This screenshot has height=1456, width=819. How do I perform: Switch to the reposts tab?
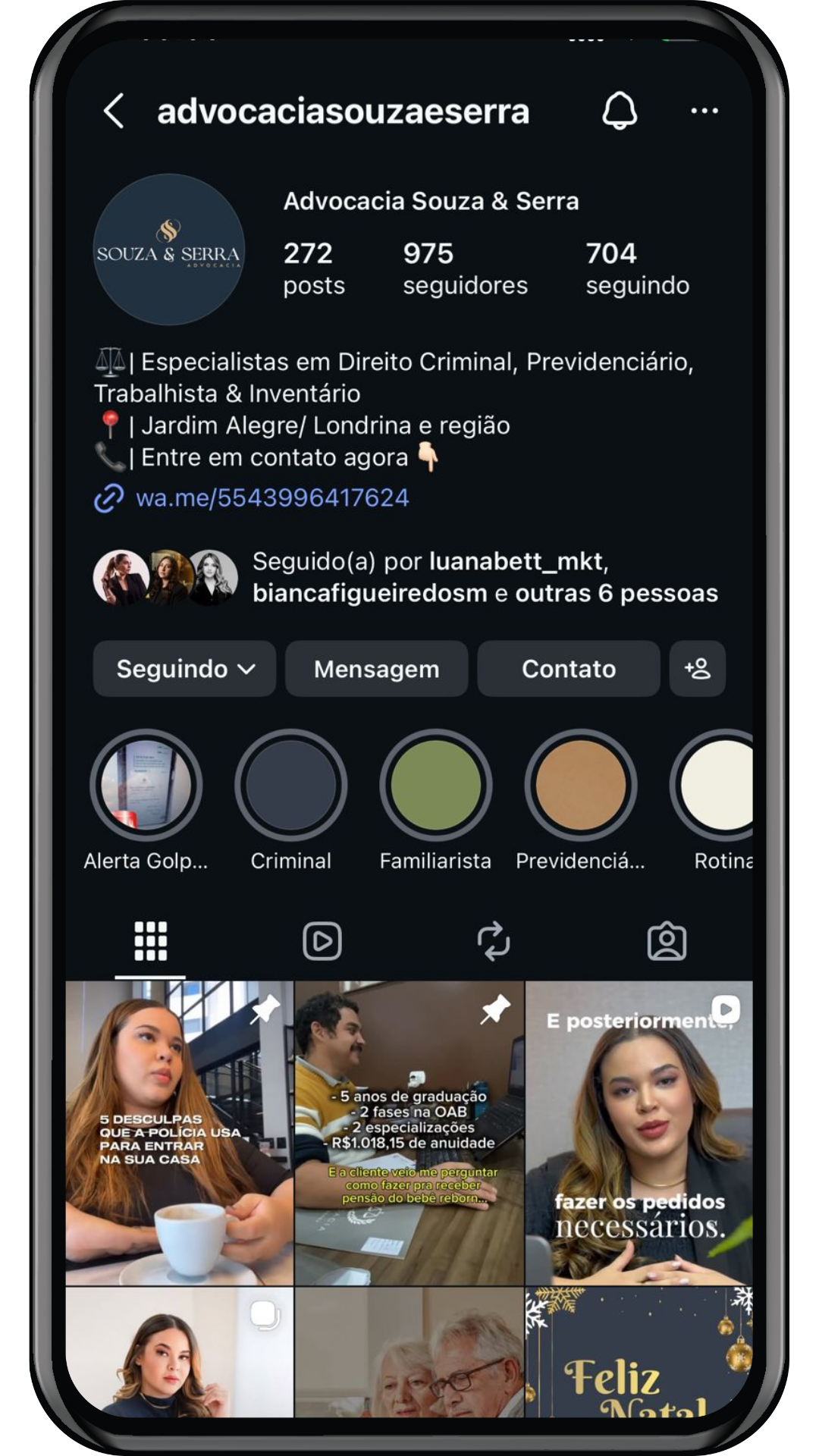[494, 941]
